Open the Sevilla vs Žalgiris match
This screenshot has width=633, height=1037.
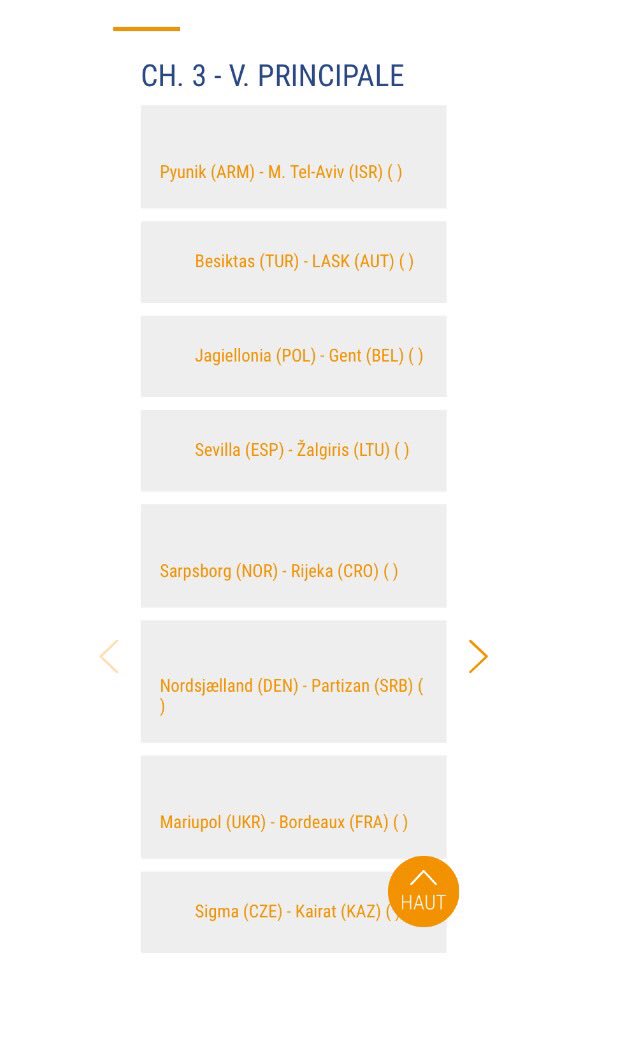tap(302, 450)
